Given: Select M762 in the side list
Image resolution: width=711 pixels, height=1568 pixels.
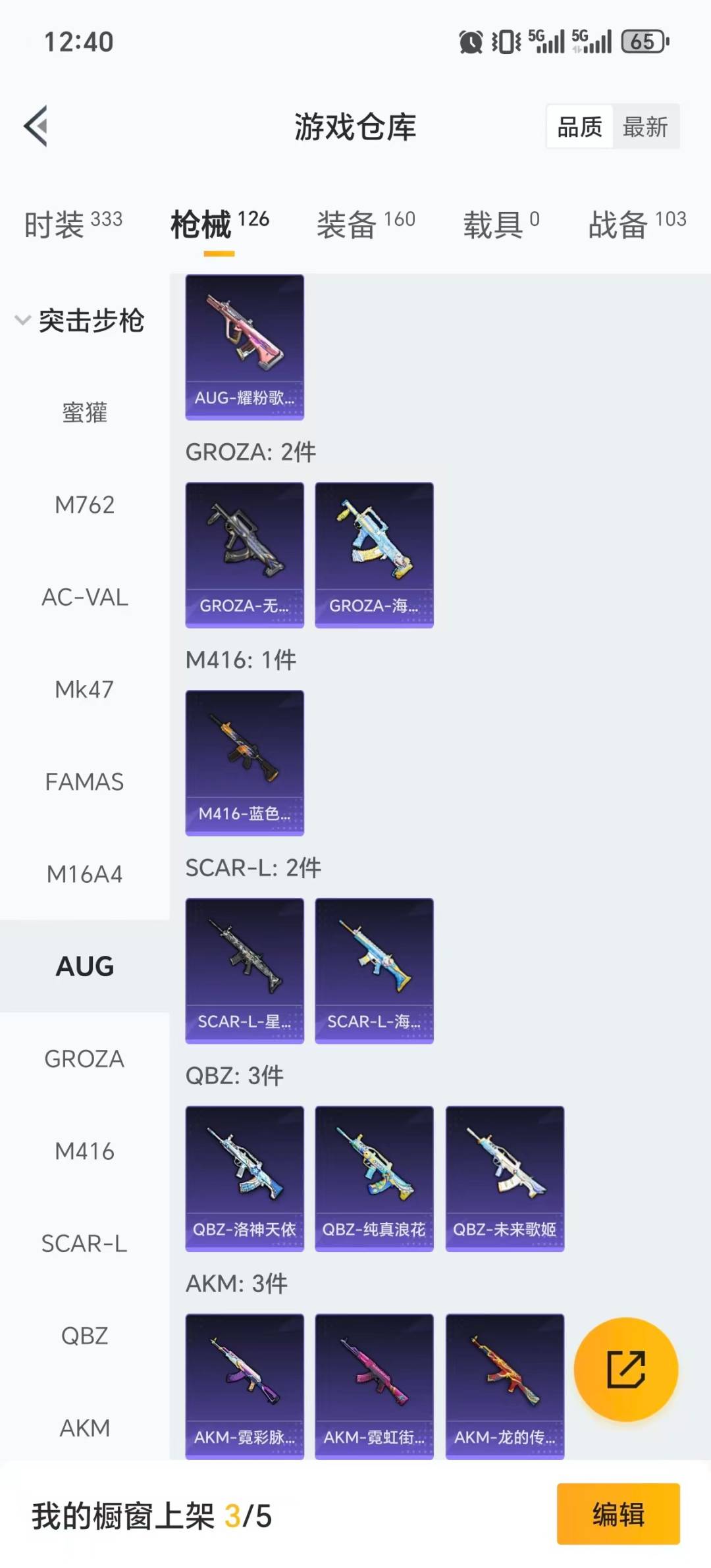Looking at the screenshot, I should pos(84,505).
